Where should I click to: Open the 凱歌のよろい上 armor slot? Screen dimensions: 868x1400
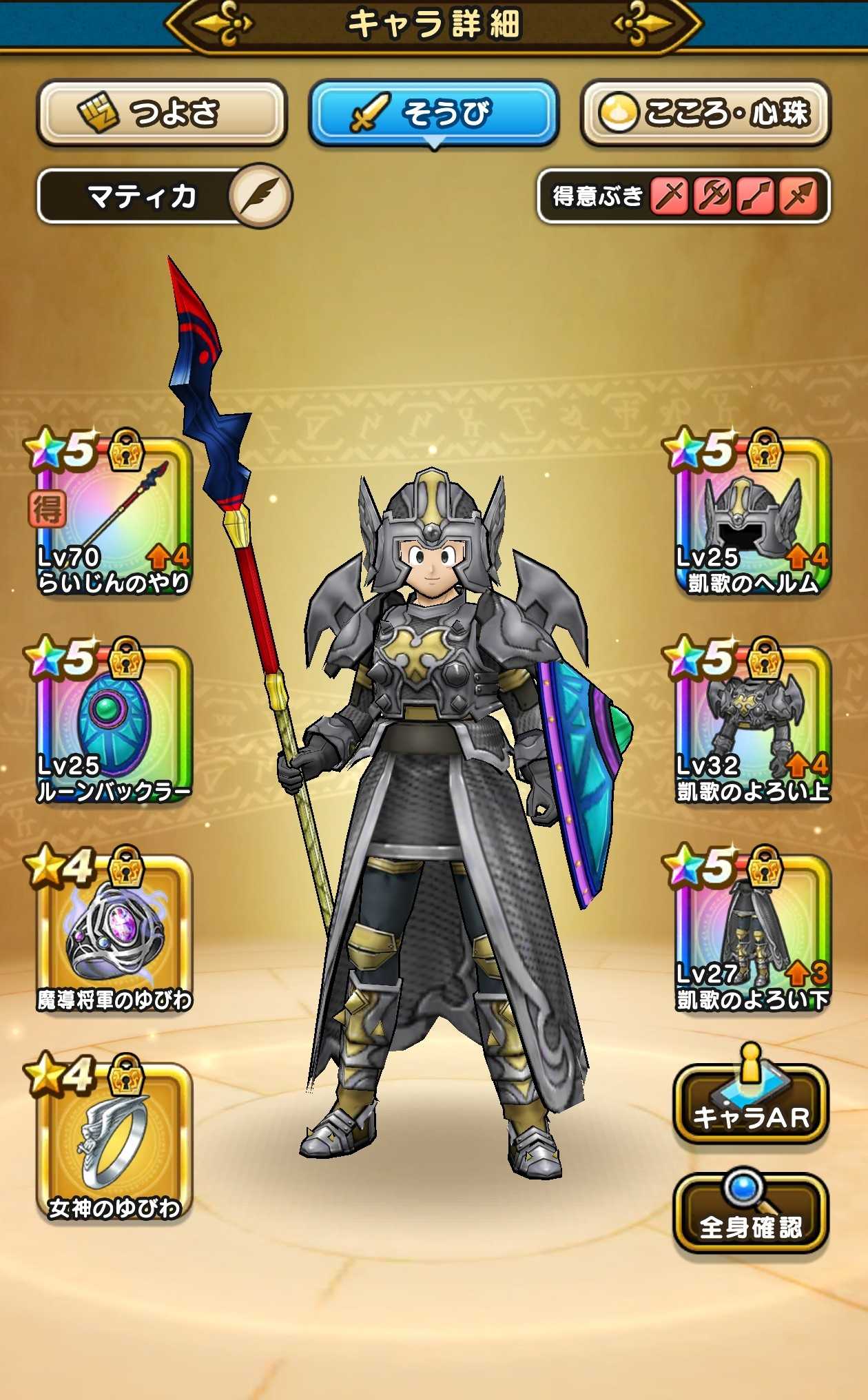point(749,721)
